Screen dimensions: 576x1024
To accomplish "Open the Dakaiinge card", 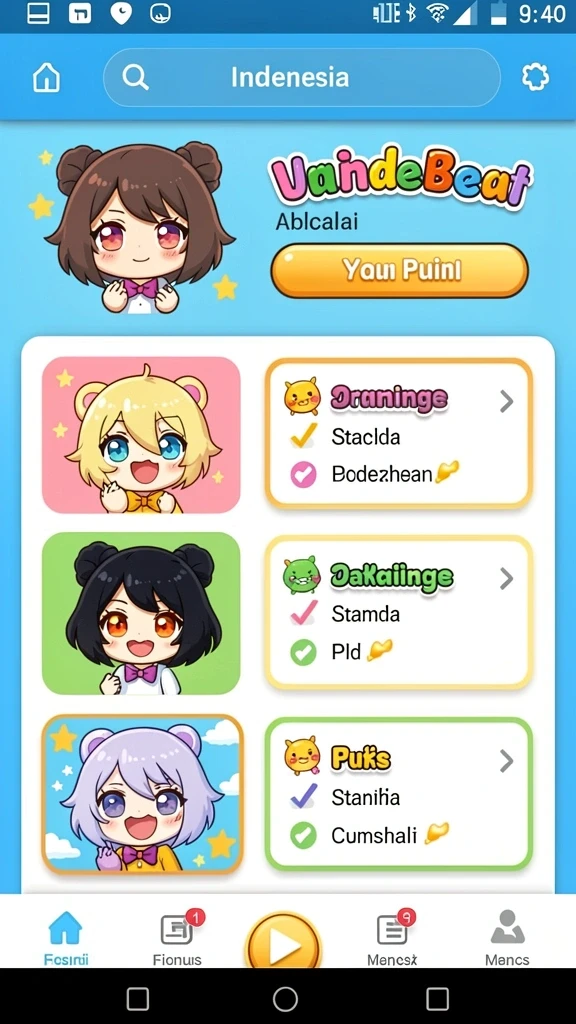I will click(x=398, y=613).
